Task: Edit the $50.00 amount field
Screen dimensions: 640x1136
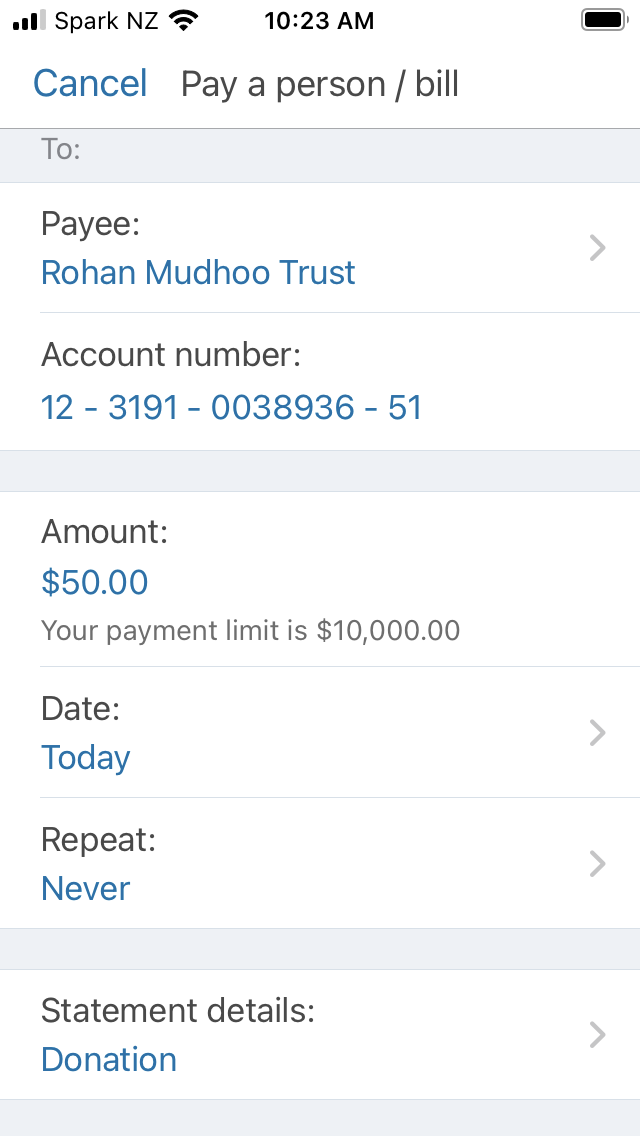Action: 320,579
